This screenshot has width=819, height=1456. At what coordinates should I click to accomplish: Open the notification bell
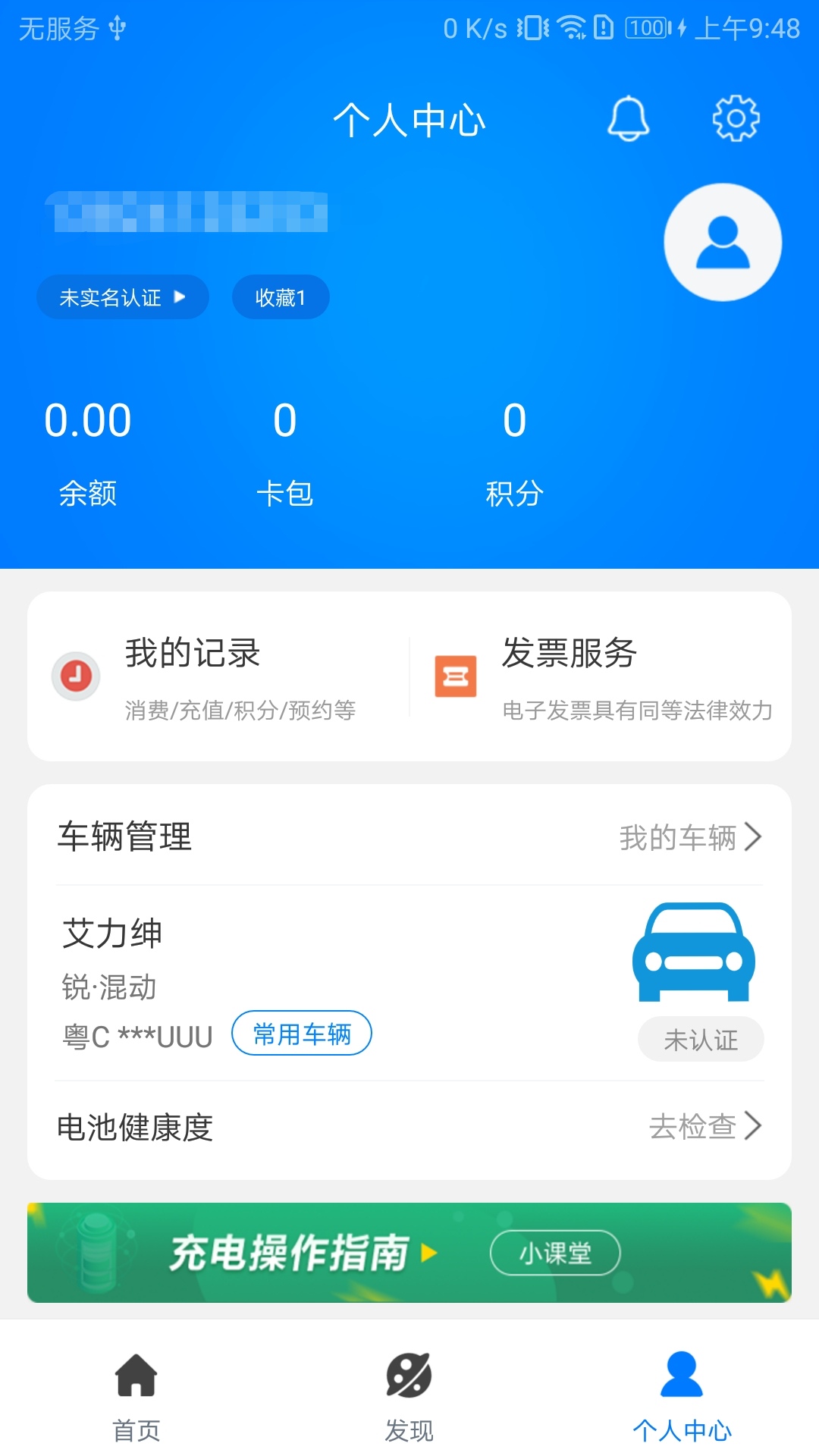pyautogui.click(x=630, y=119)
